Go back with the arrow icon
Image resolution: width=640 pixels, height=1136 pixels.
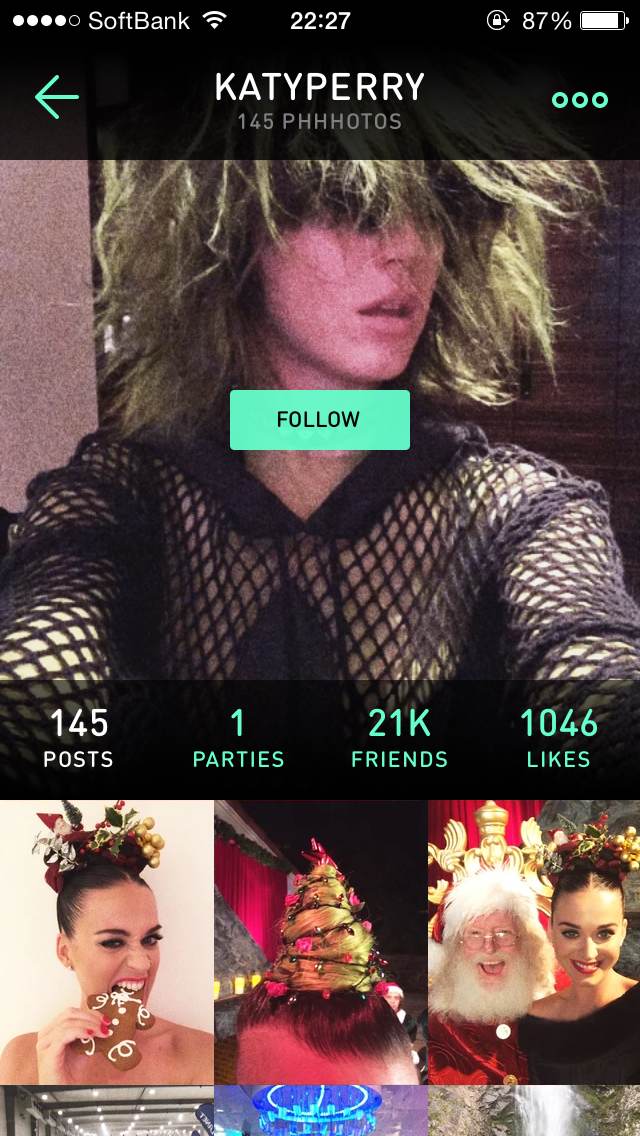coord(57,98)
